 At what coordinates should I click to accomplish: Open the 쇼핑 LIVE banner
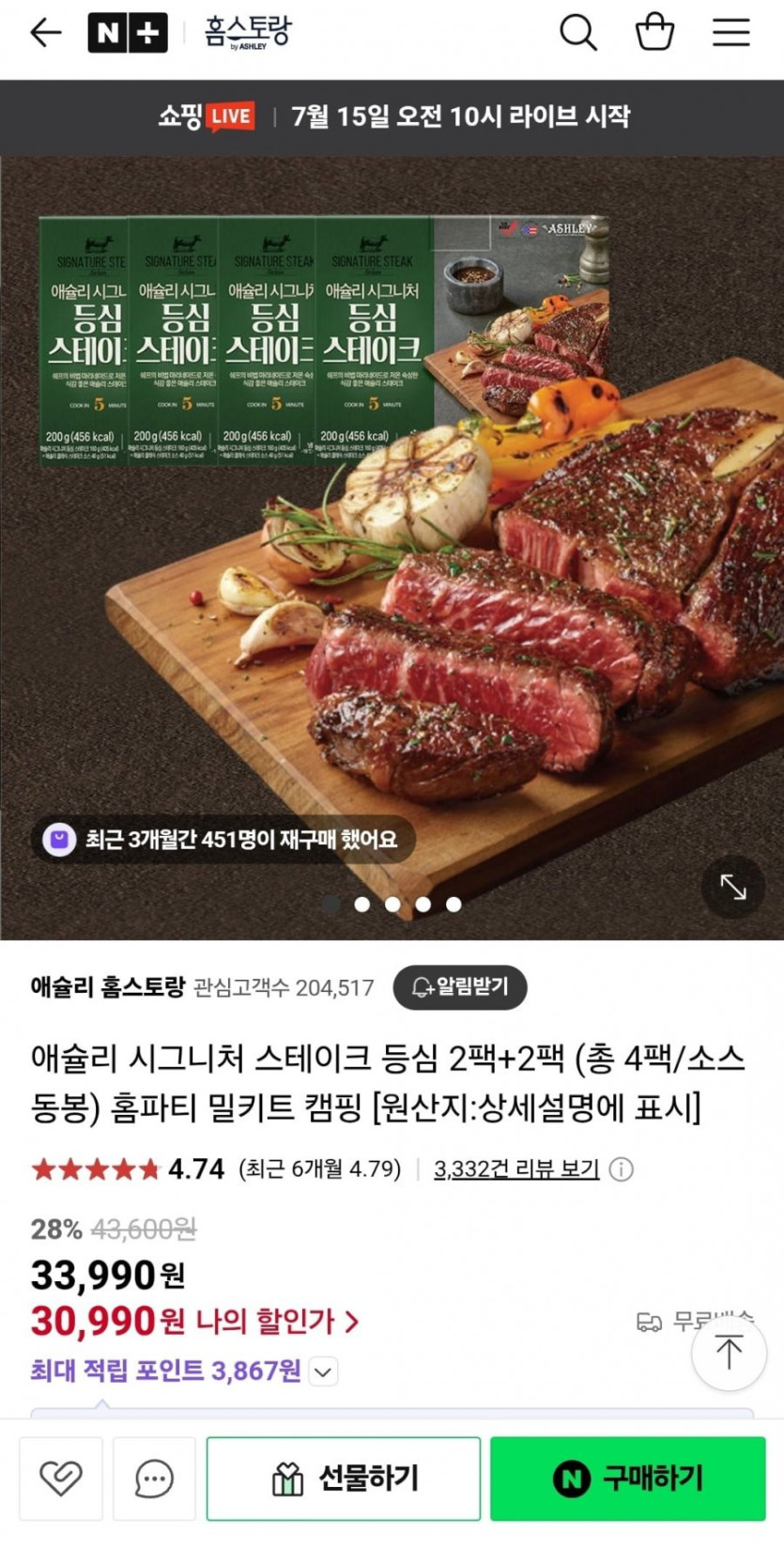(x=392, y=116)
